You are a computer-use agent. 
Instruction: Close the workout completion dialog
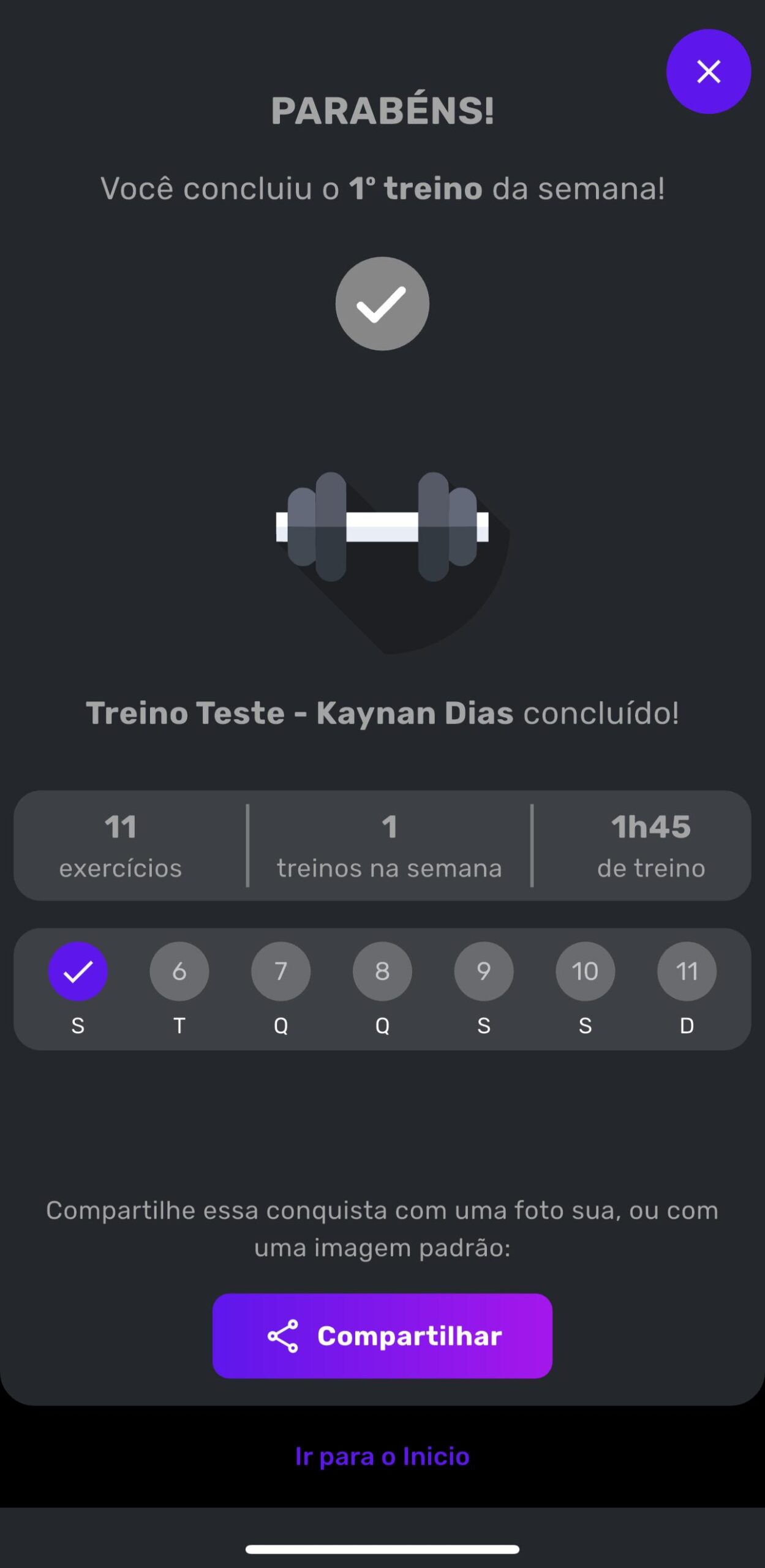(708, 72)
